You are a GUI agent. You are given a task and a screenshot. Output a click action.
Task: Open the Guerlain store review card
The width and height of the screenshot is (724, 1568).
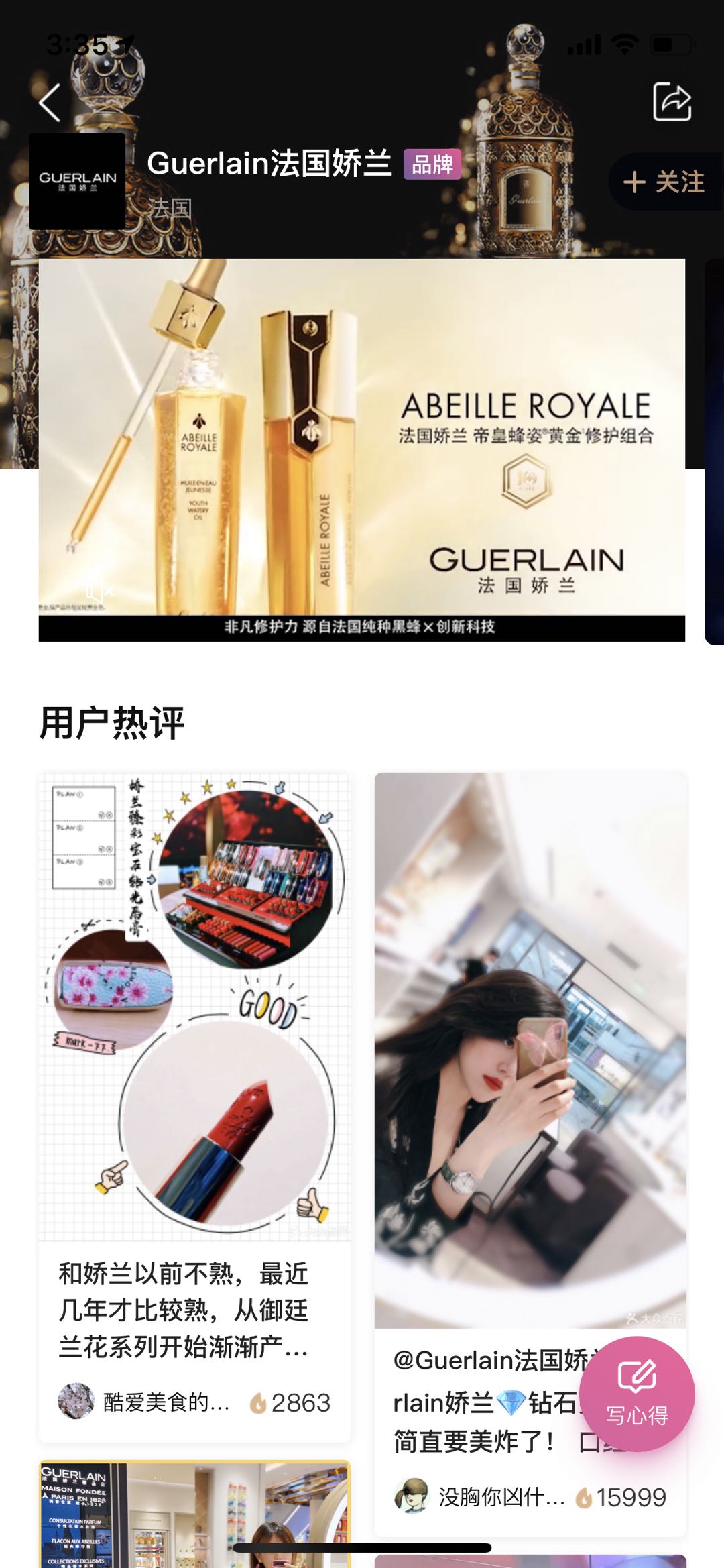(x=194, y=1514)
